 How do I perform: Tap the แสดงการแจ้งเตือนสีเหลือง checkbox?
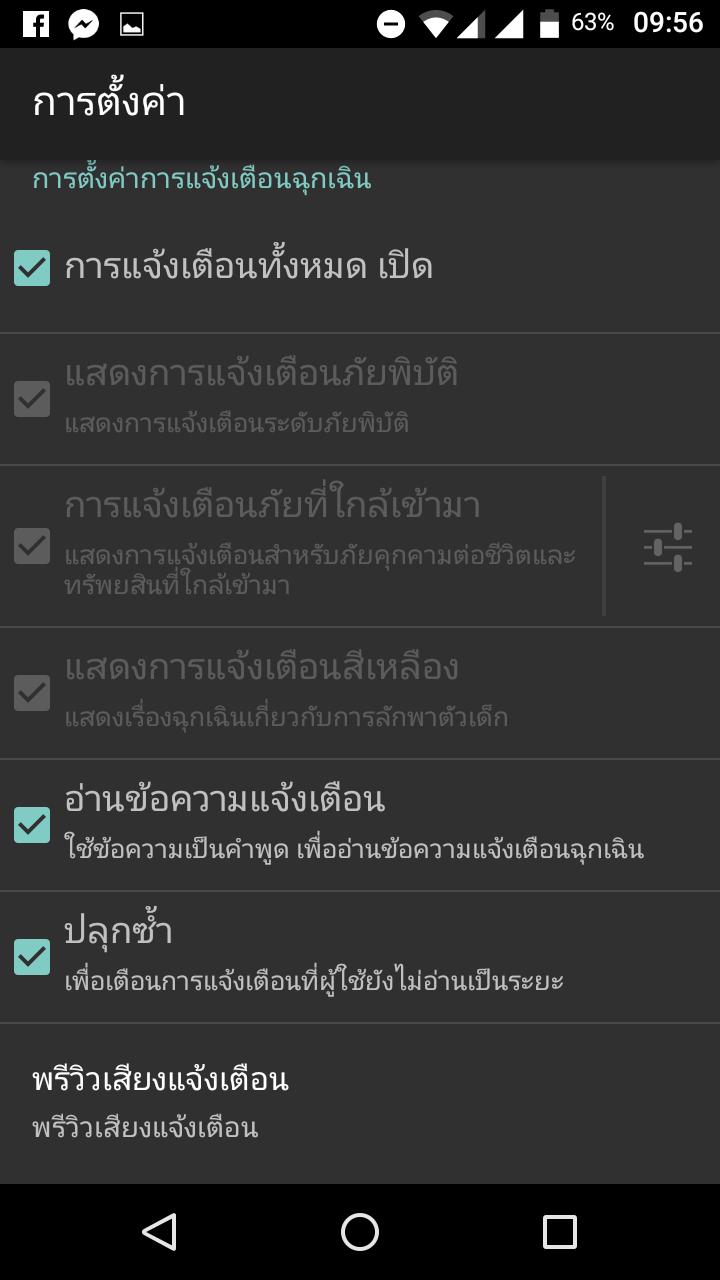(x=32, y=693)
